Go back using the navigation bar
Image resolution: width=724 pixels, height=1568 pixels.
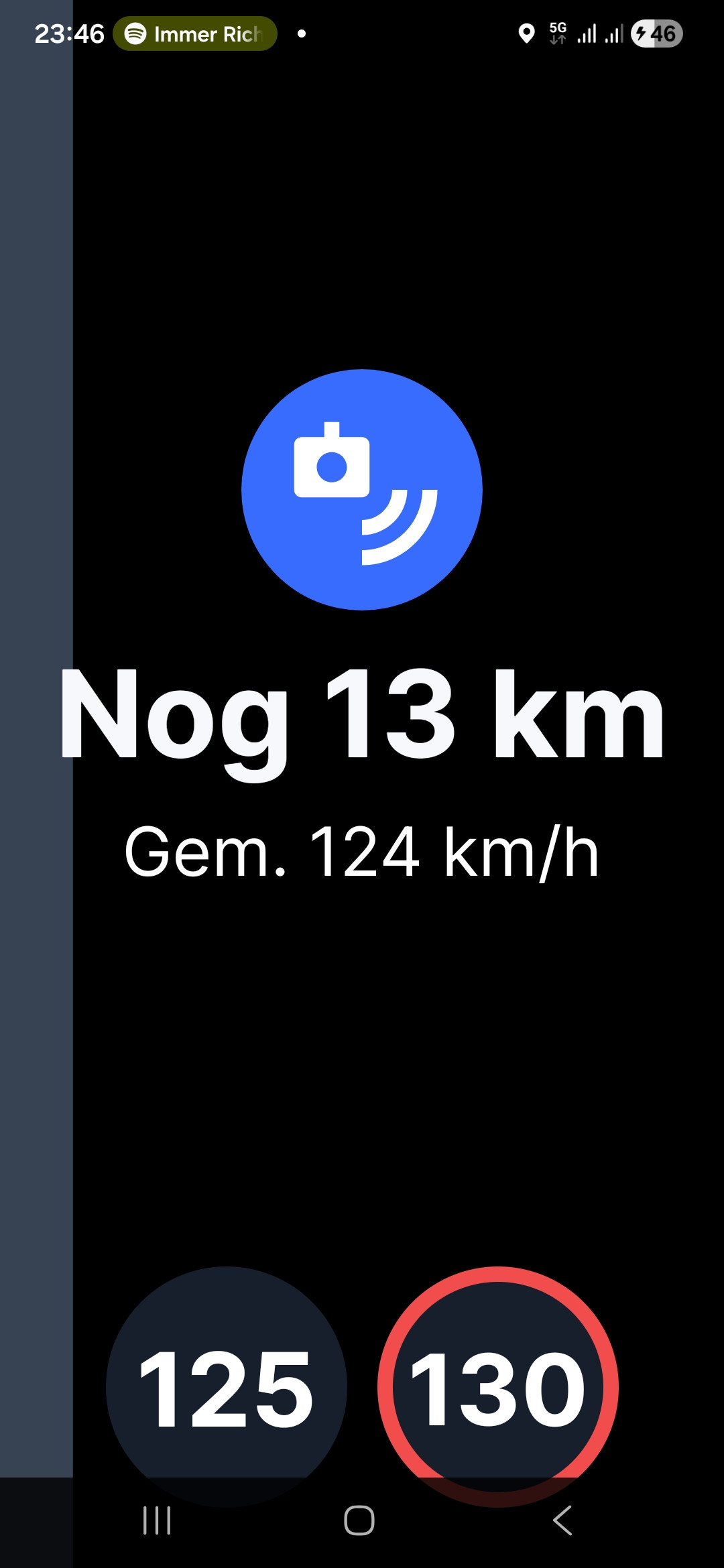click(562, 1520)
